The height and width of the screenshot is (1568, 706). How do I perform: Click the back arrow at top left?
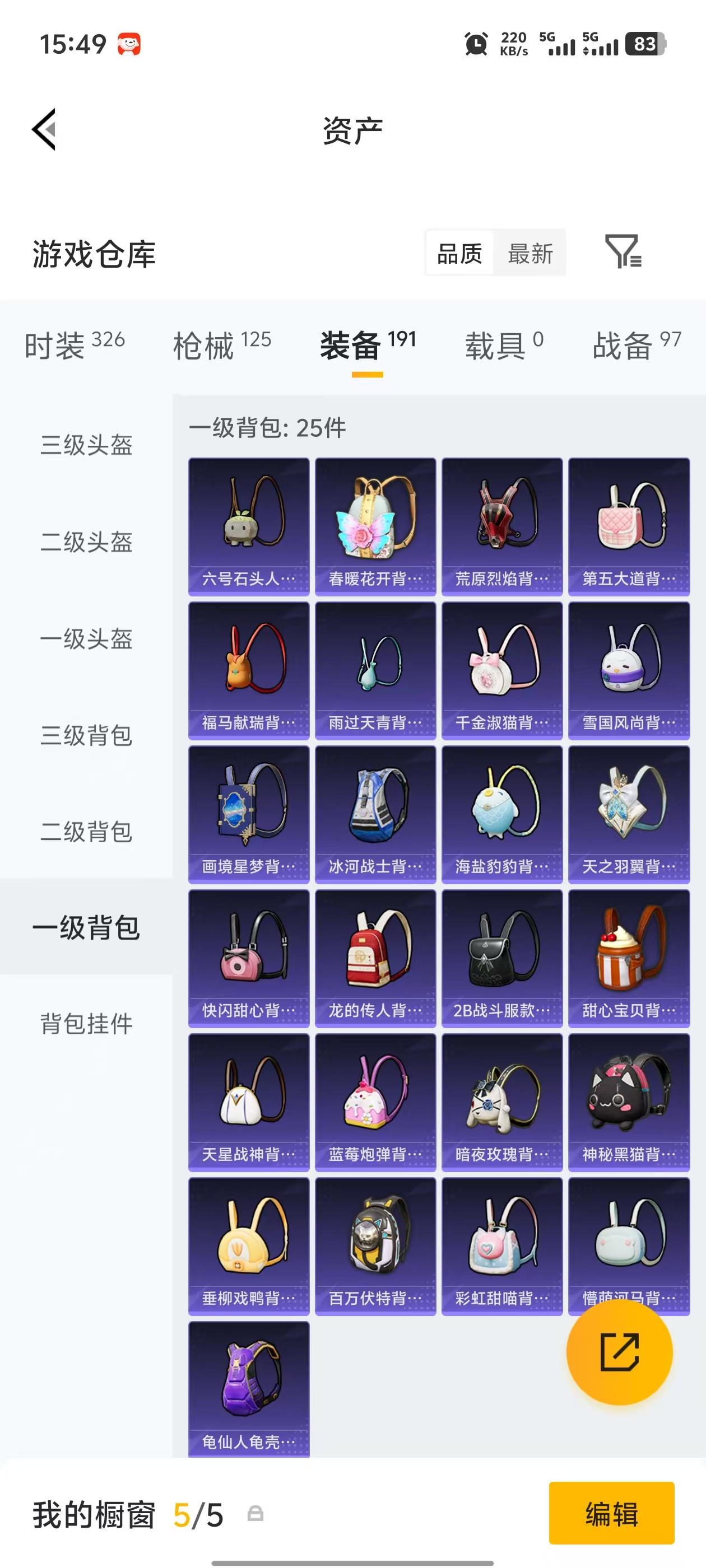tap(44, 130)
